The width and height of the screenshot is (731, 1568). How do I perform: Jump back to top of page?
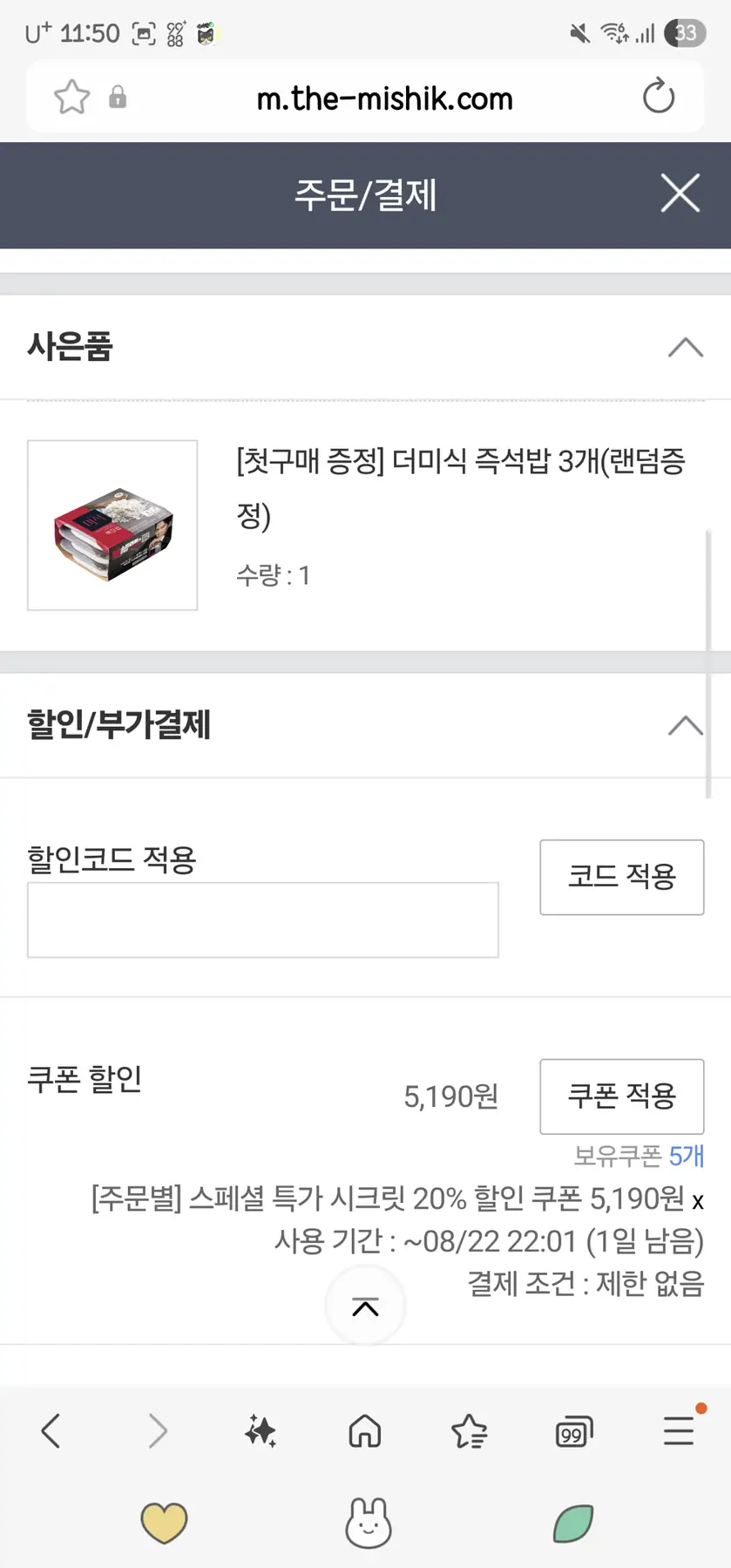click(x=365, y=1306)
